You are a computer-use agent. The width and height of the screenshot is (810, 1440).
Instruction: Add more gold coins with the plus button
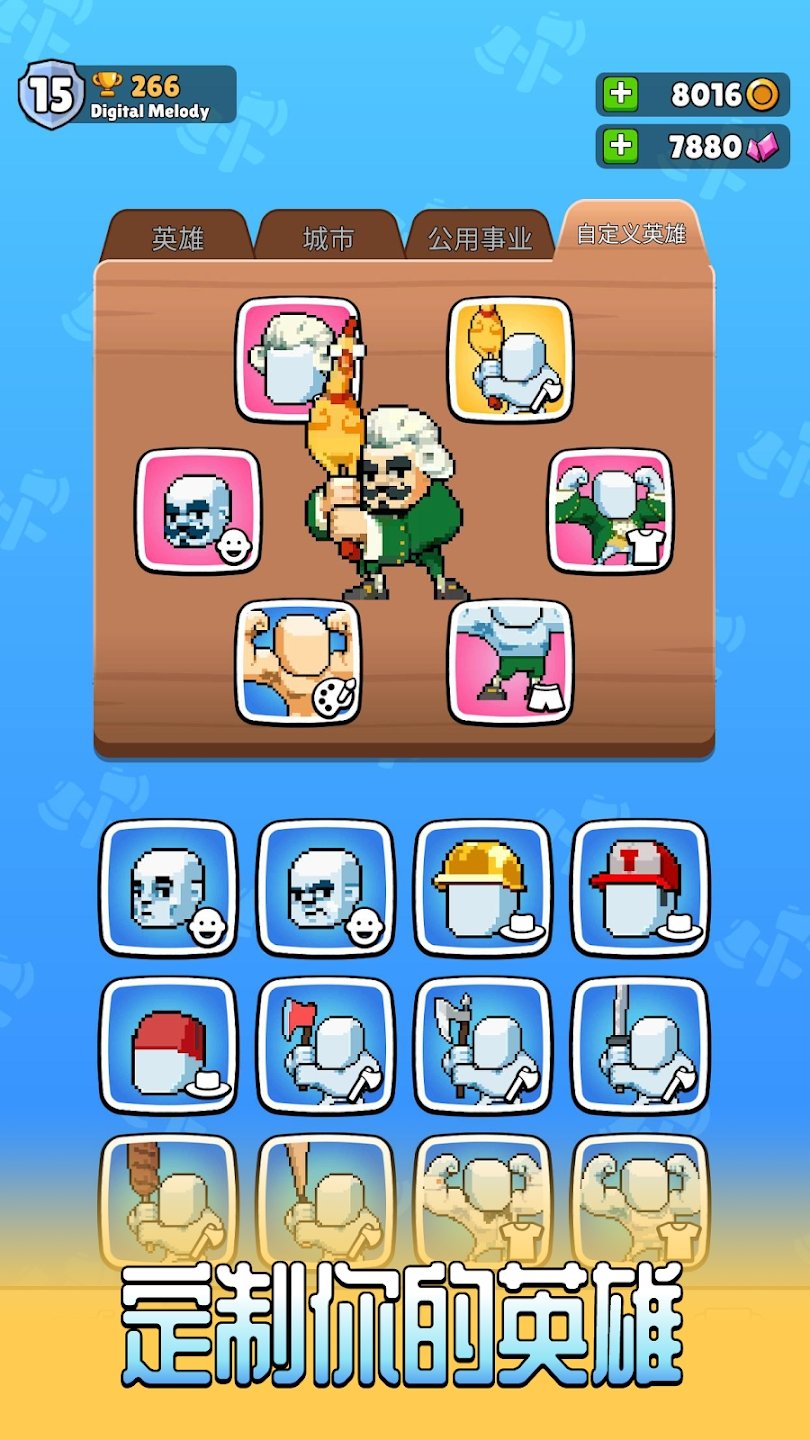(x=621, y=95)
